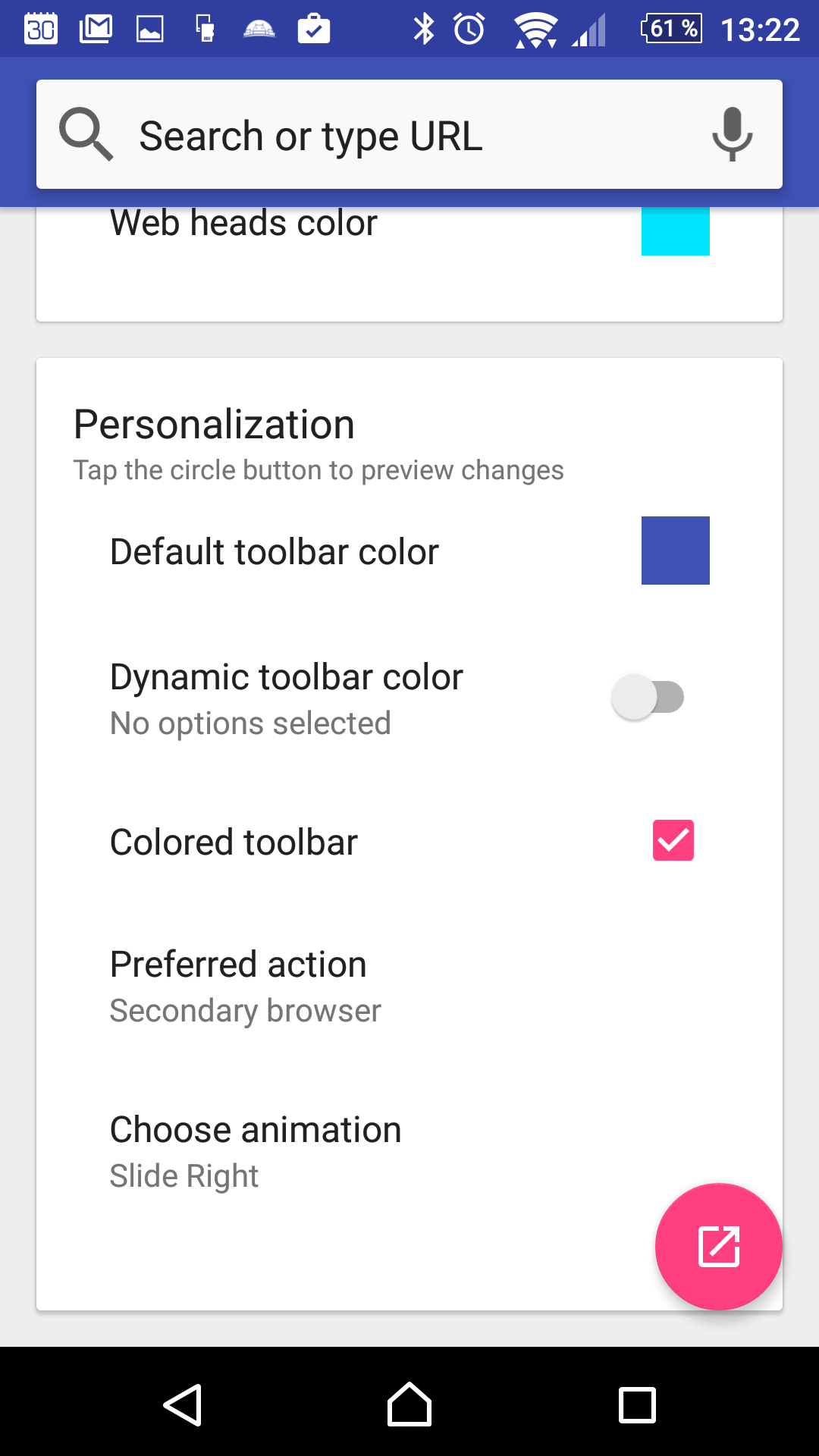Screen dimensions: 819x1456
Task: Go back using the system back button
Action: pos(183,1405)
